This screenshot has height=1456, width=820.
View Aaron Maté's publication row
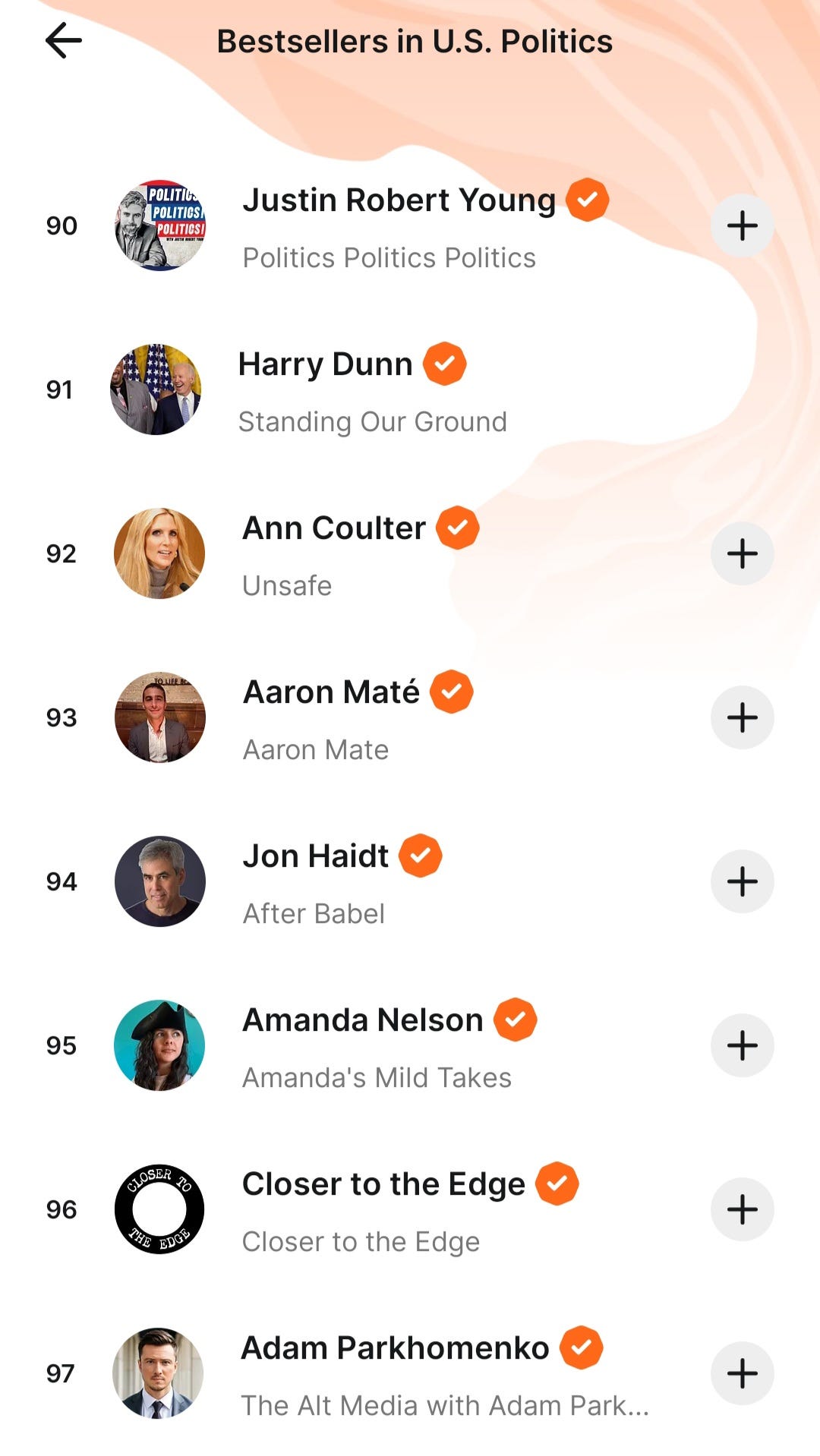click(x=410, y=717)
